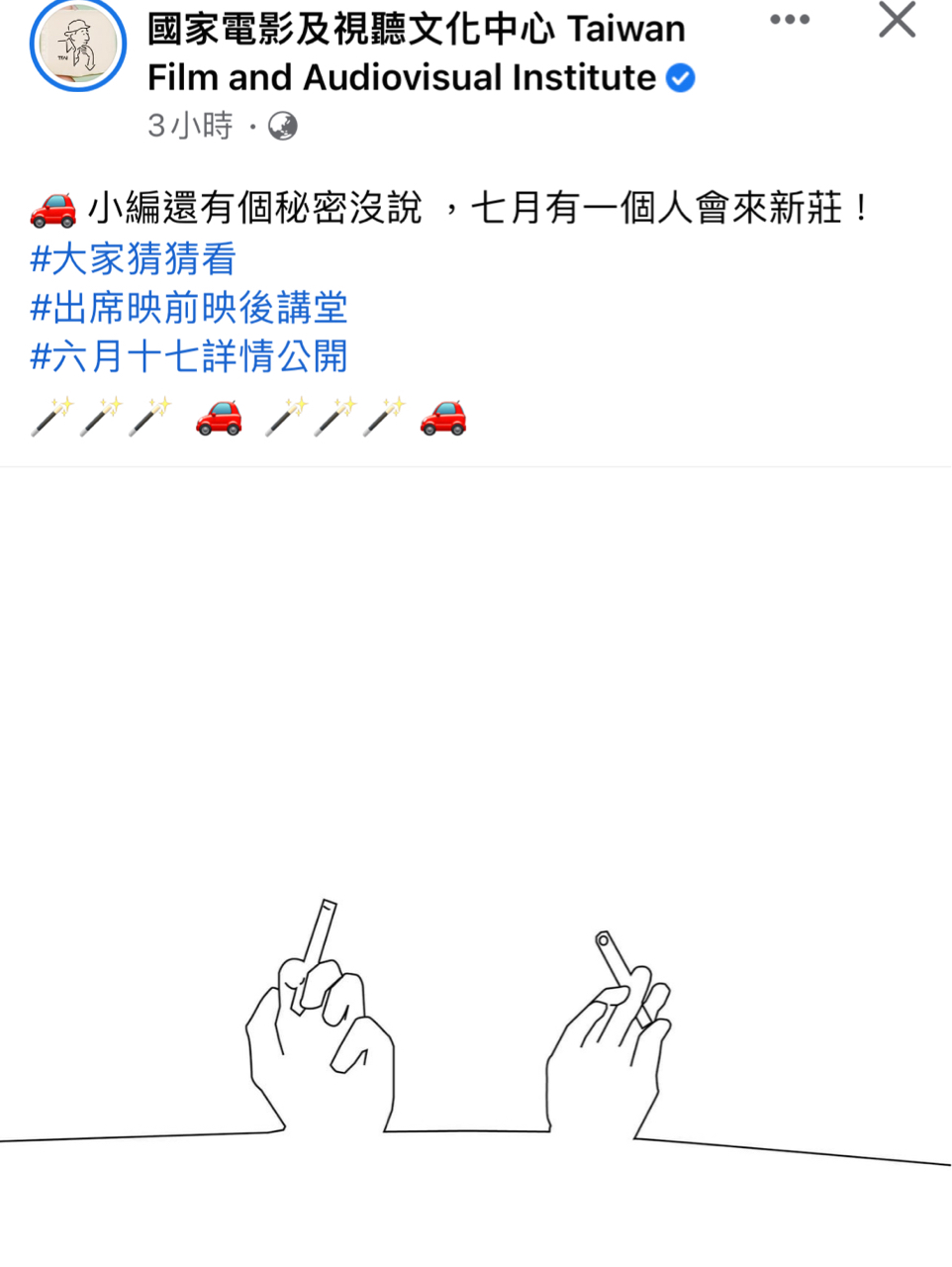Open the hashtag #六月十七詳情公開
The height and width of the screenshot is (1267, 952).
click(x=189, y=356)
